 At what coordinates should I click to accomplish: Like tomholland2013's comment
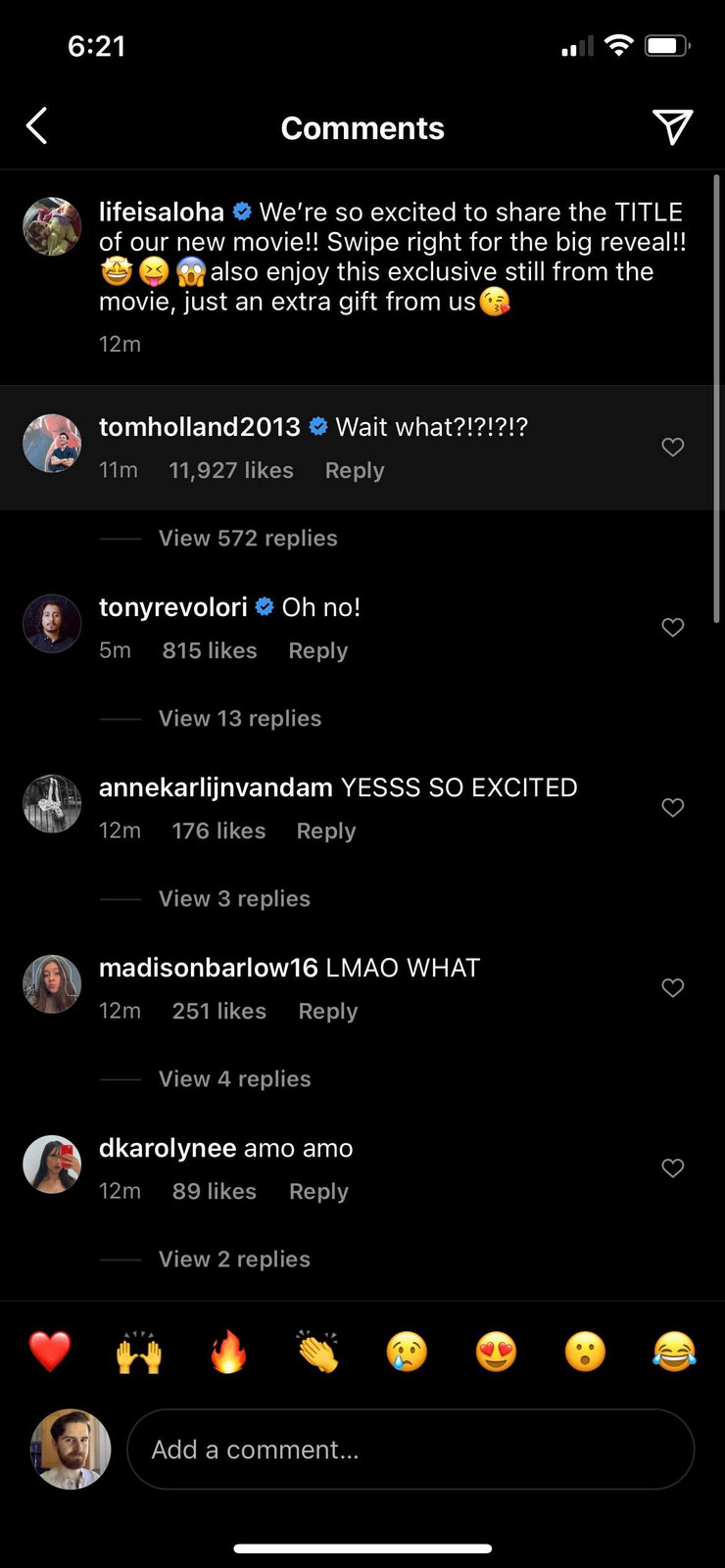pos(672,448)
